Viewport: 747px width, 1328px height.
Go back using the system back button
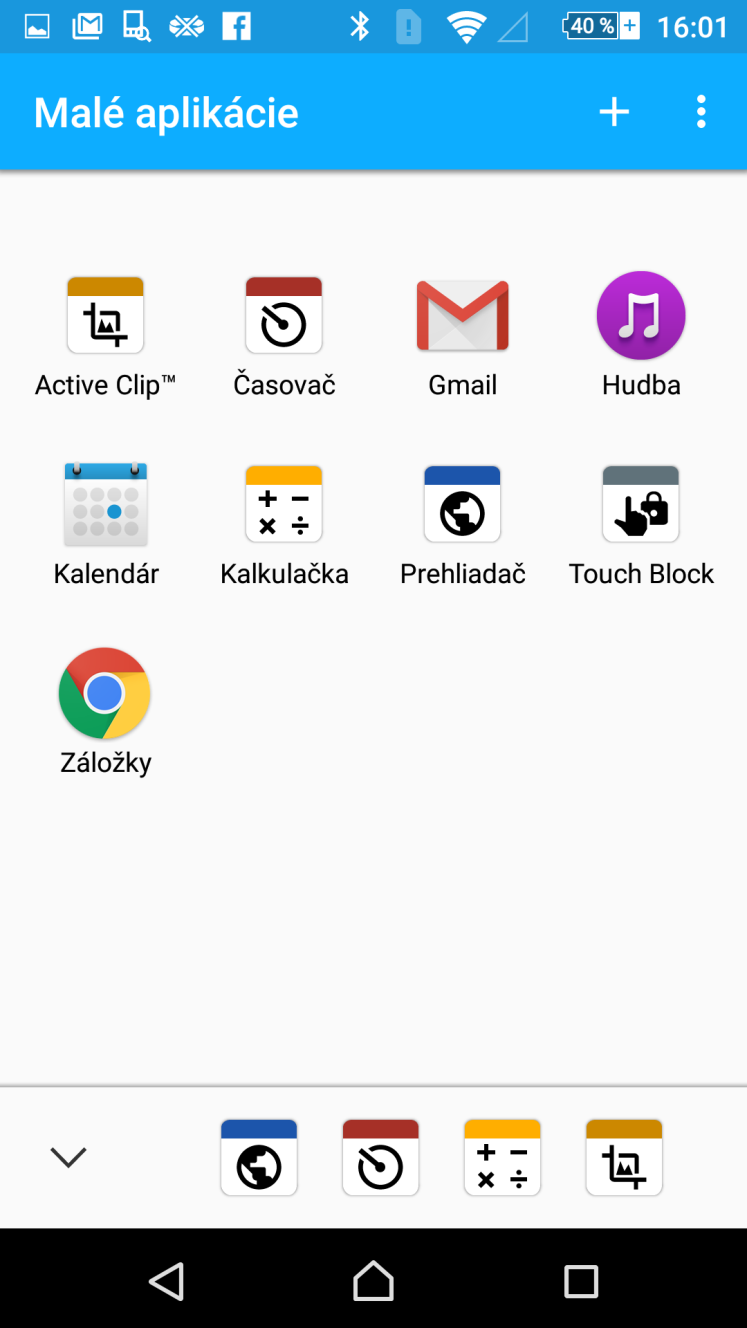click(166, 1281)
